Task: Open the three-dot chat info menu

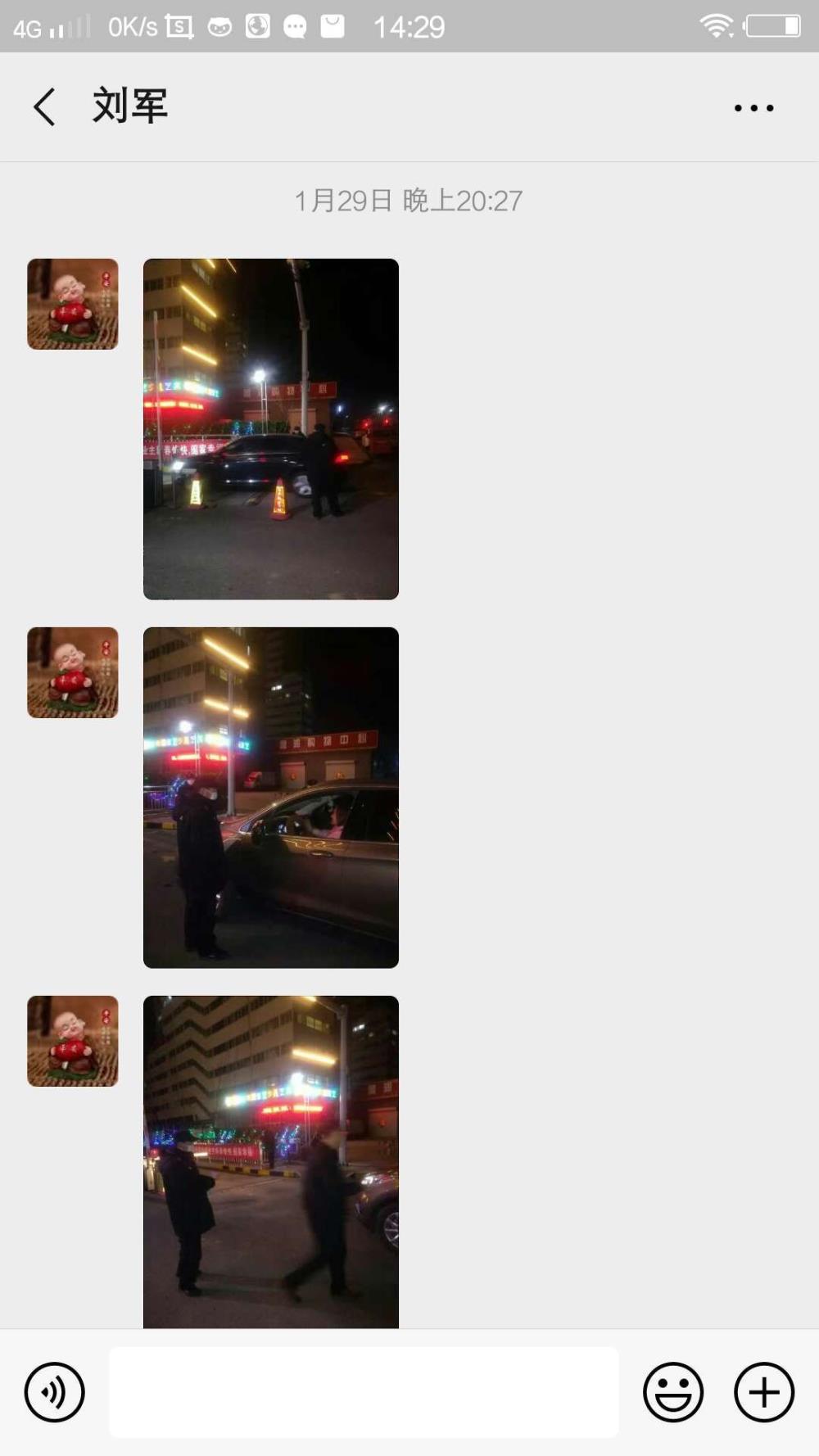Action: coord(753,107)
